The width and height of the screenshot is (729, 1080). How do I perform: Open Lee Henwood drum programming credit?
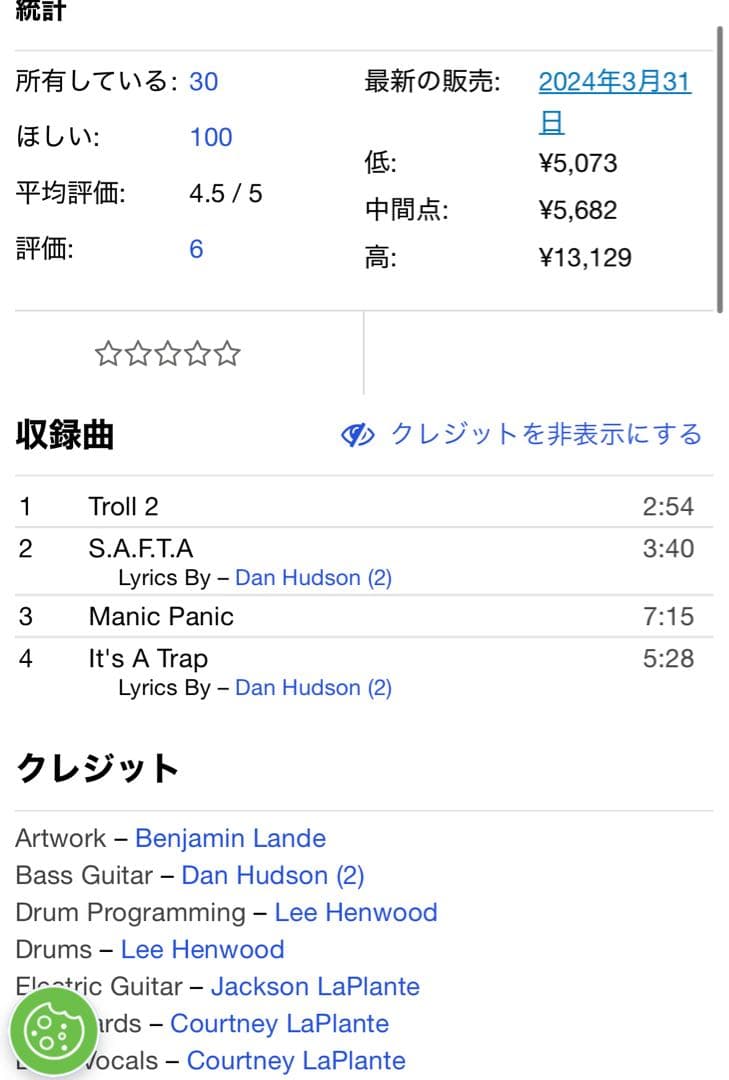(x=356, y=912)
